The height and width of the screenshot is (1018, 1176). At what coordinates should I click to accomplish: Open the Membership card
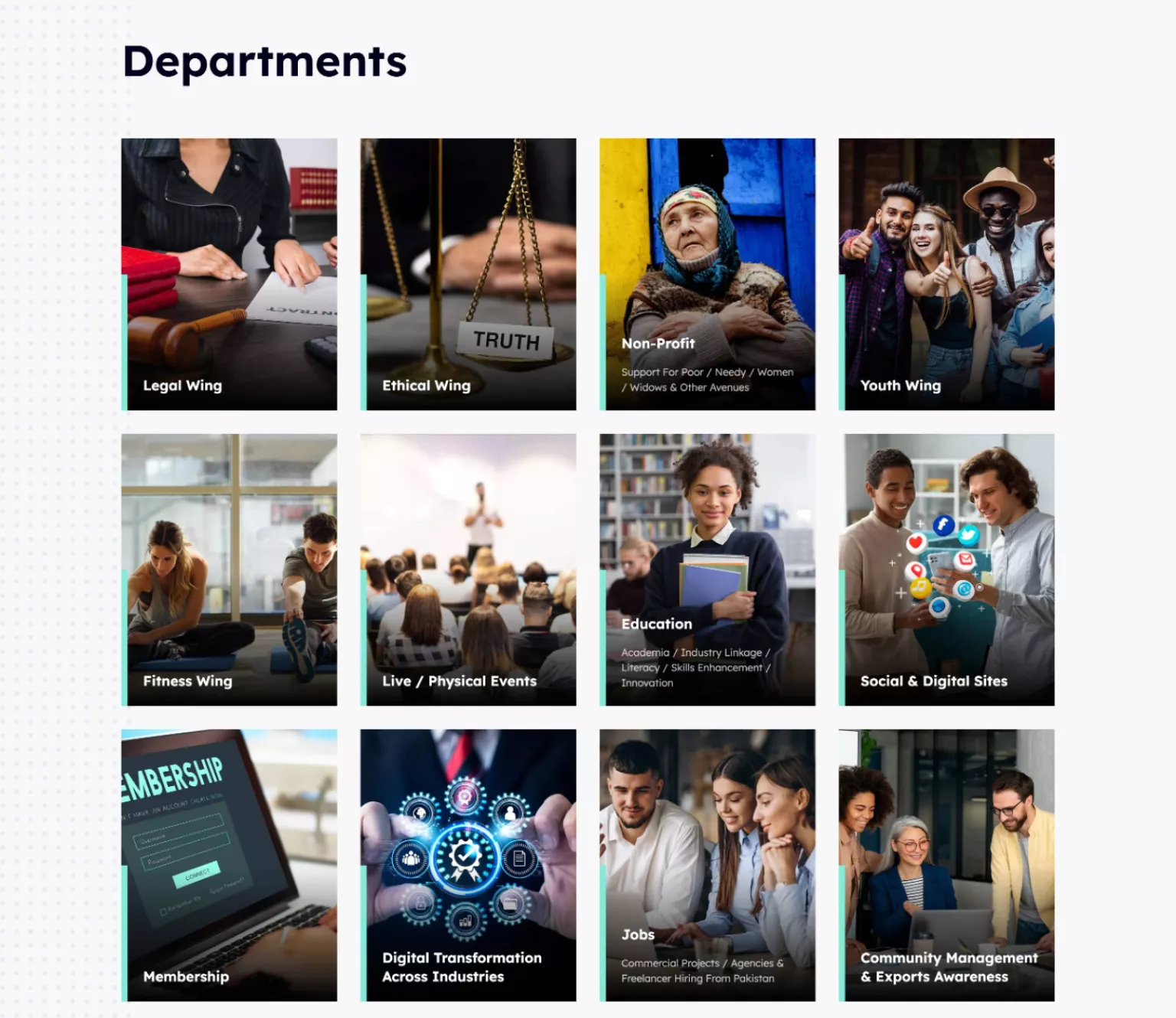coord(229,865)
